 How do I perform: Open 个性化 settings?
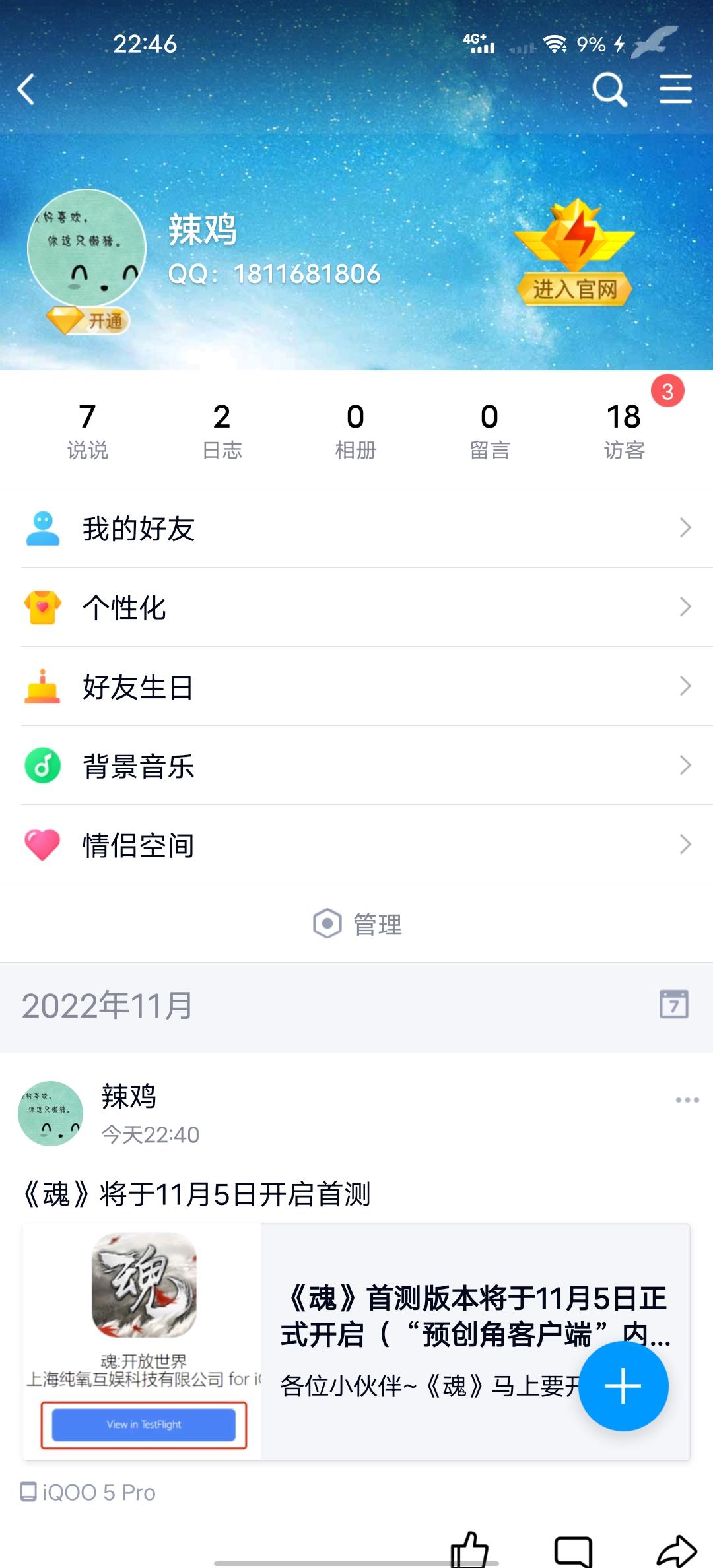356,607
